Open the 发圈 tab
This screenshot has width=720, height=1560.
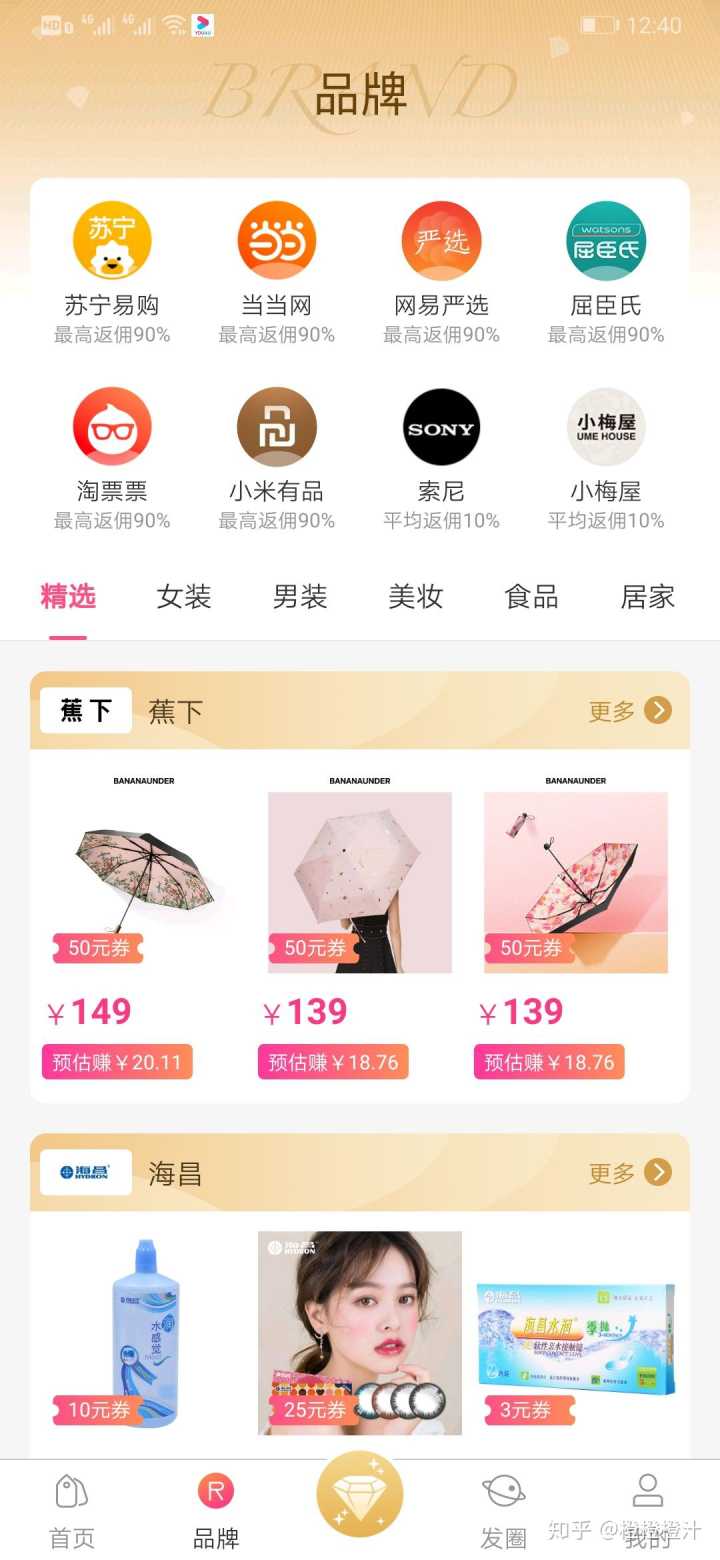503,1508
